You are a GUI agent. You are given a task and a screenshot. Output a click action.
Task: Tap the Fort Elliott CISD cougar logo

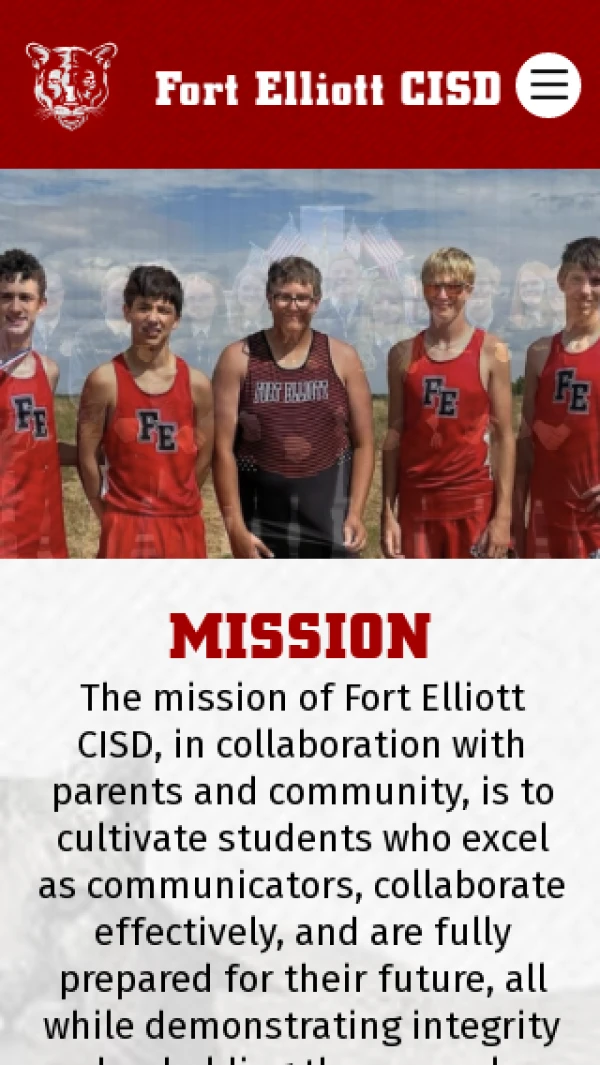pyautogui.click(x=71, y=86)
